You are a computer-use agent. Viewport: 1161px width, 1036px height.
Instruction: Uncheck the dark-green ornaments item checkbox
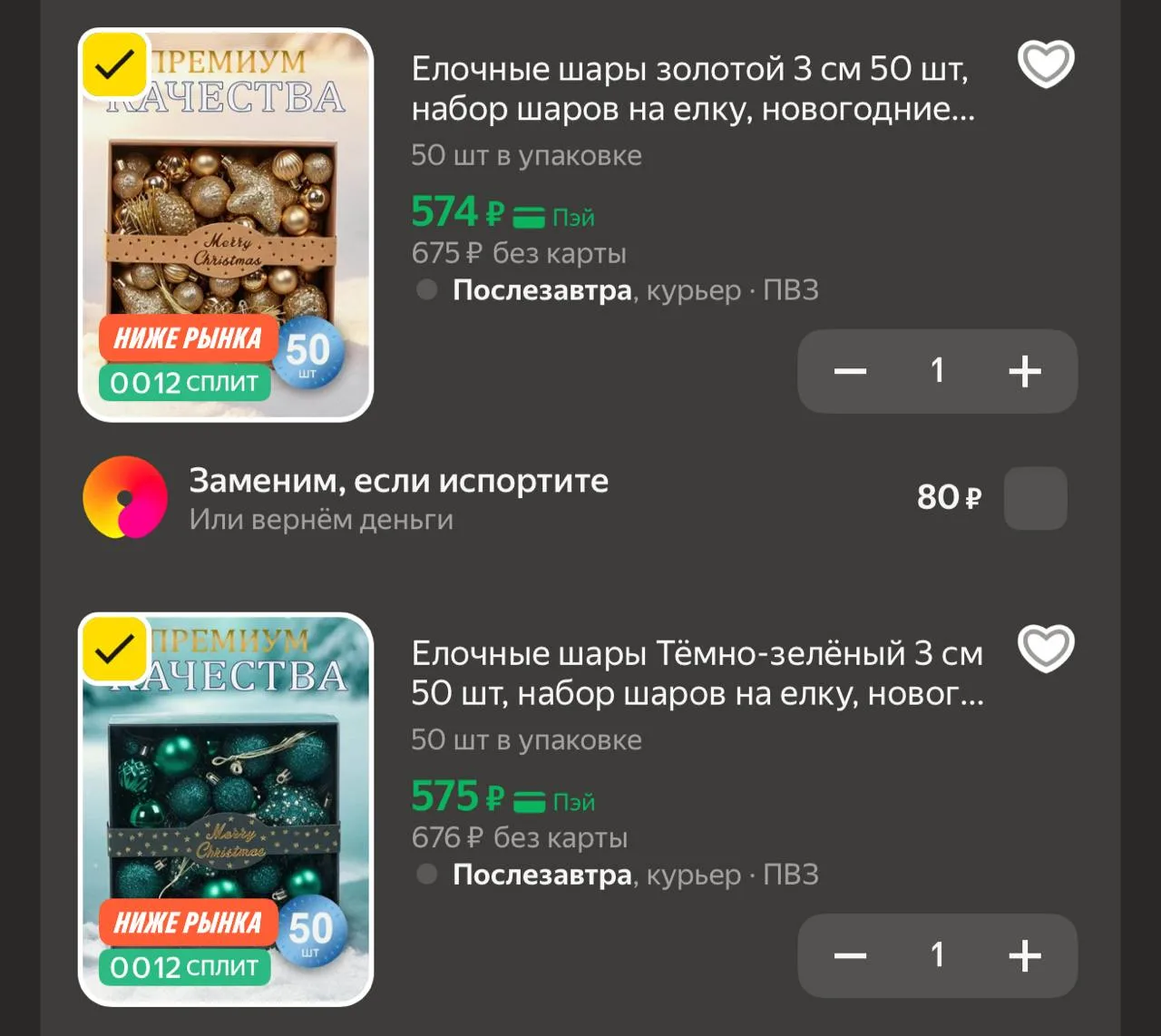[x=114, y=649]
